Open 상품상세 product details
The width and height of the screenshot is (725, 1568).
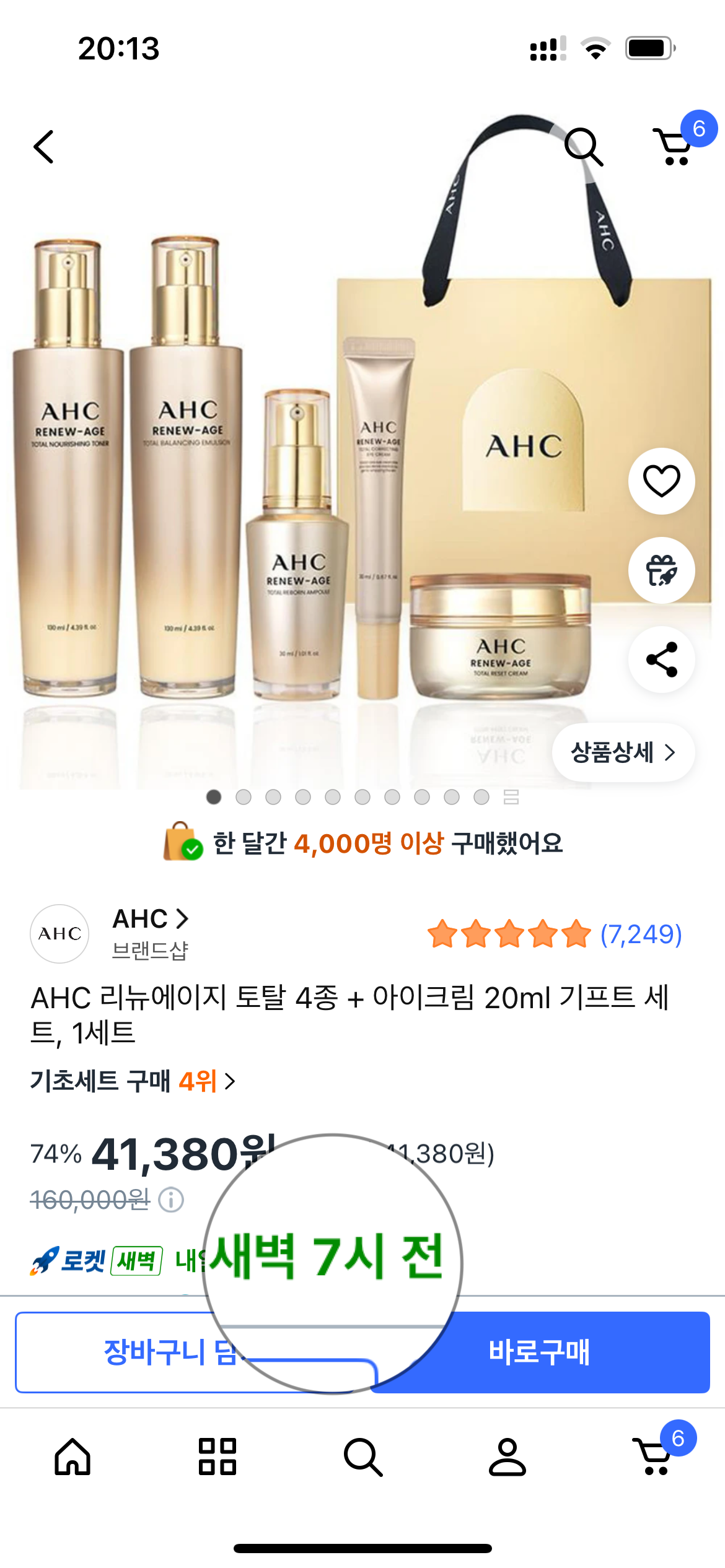coord(622,752)
